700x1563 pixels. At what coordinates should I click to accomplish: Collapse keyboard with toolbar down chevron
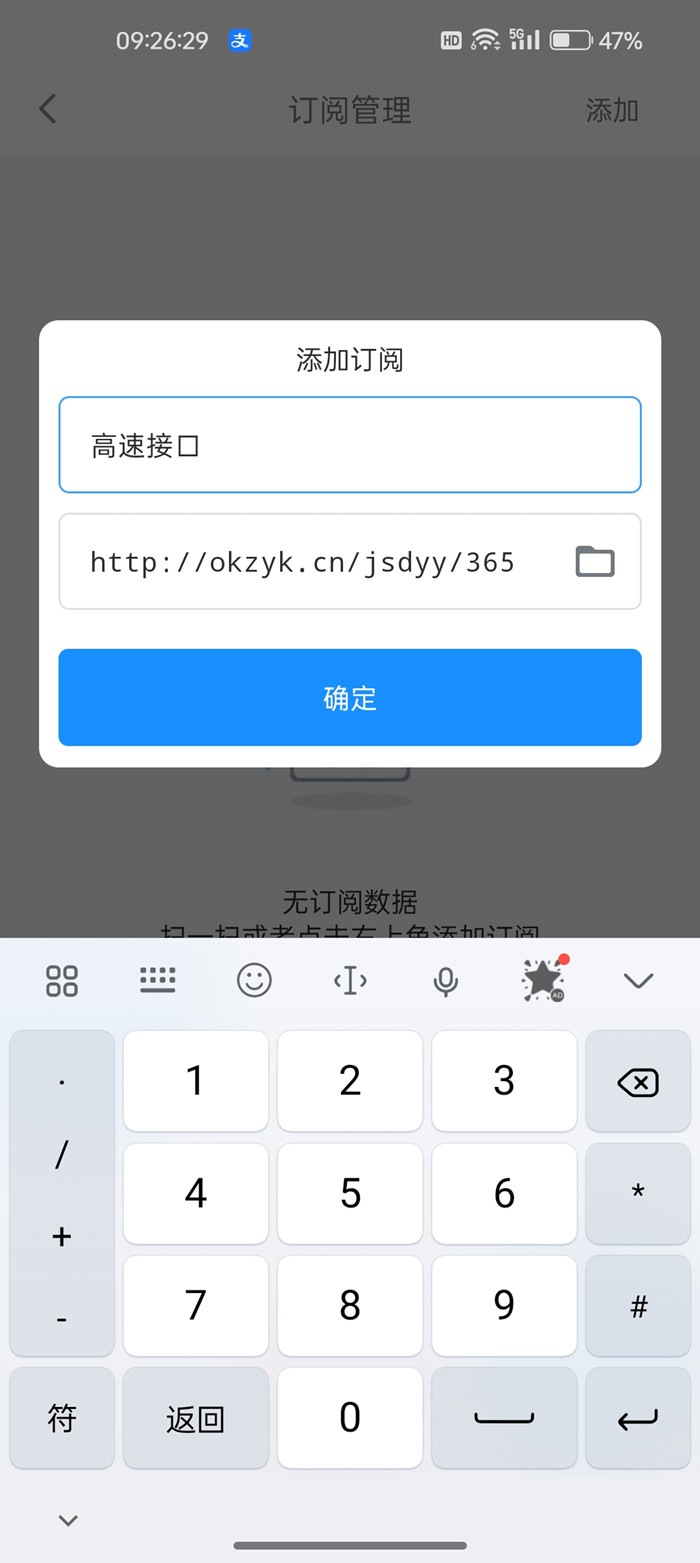point(638,981)
